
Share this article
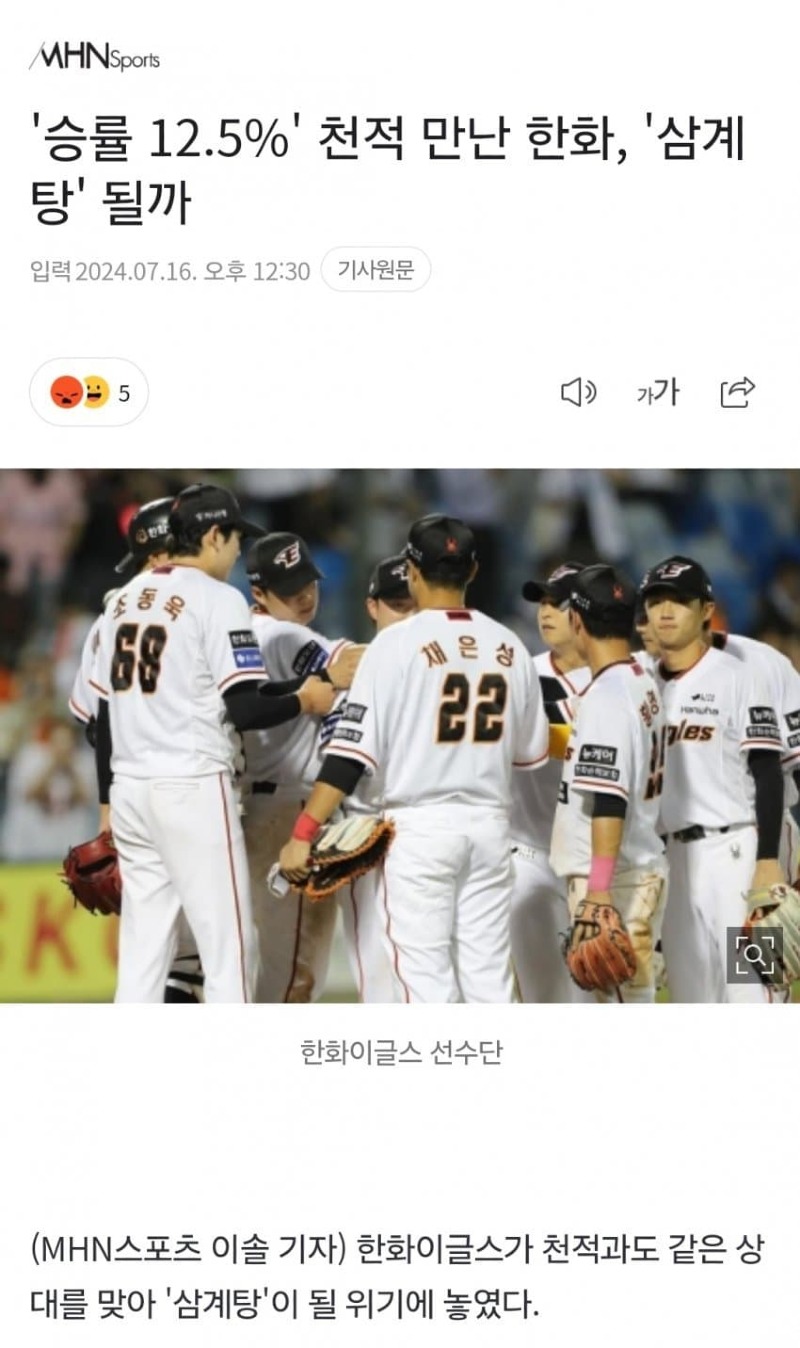[x=737, y=393]
